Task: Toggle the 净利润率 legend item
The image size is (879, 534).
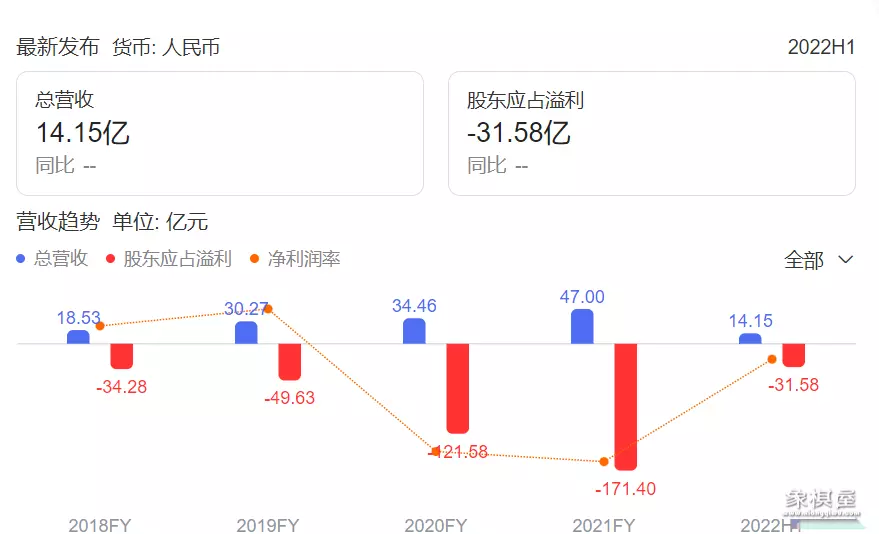Action: click(x=295, y=259)
